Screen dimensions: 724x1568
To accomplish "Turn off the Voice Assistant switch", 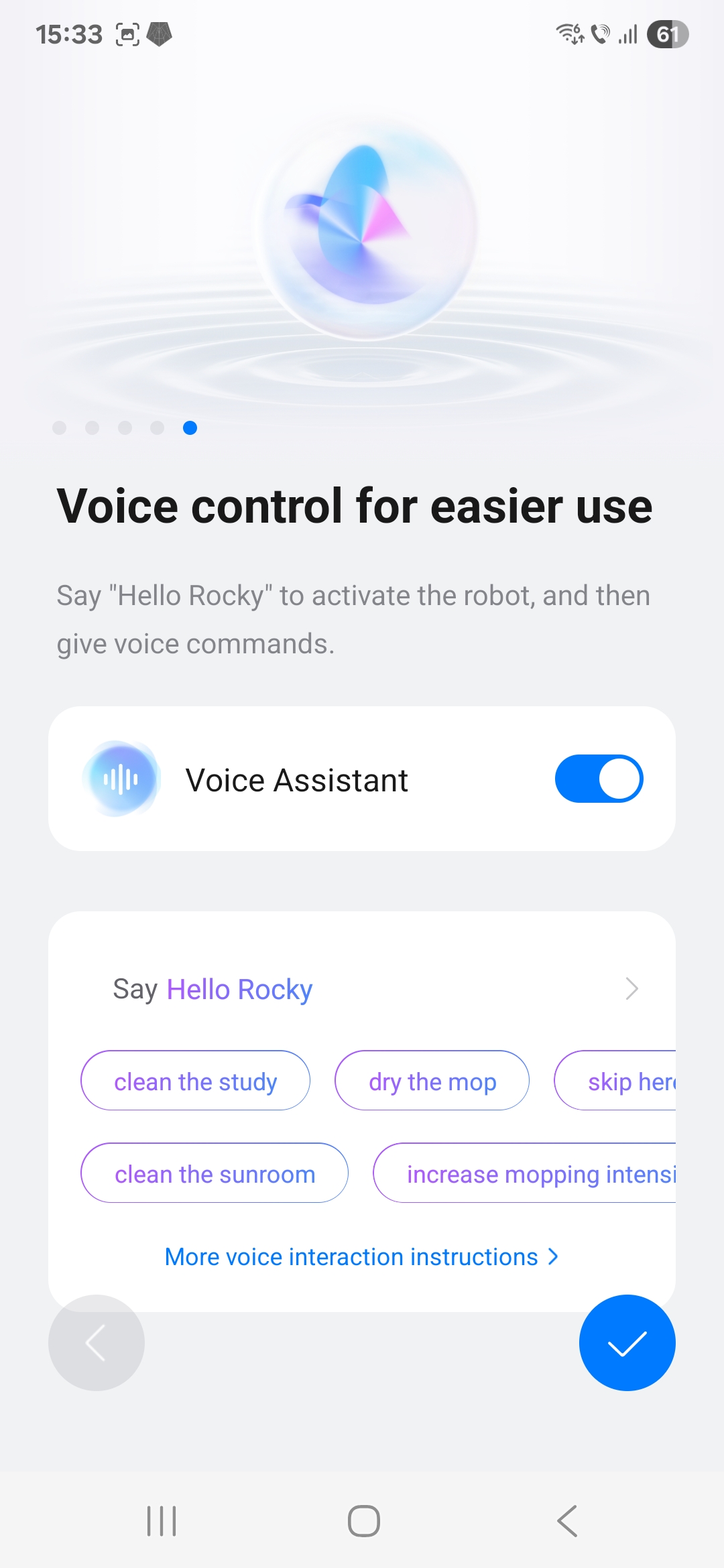I will coord(599,779).
